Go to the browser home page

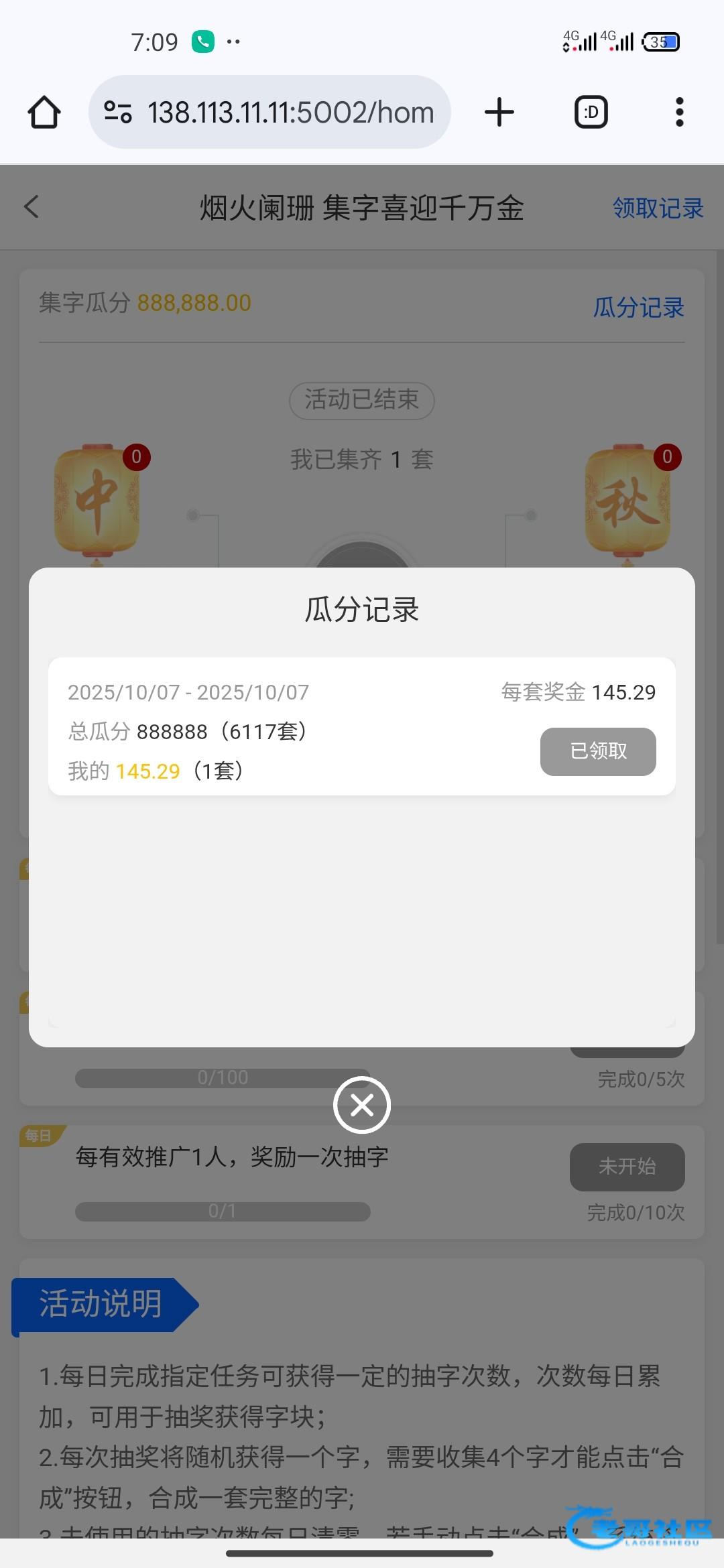coord(44,112)
